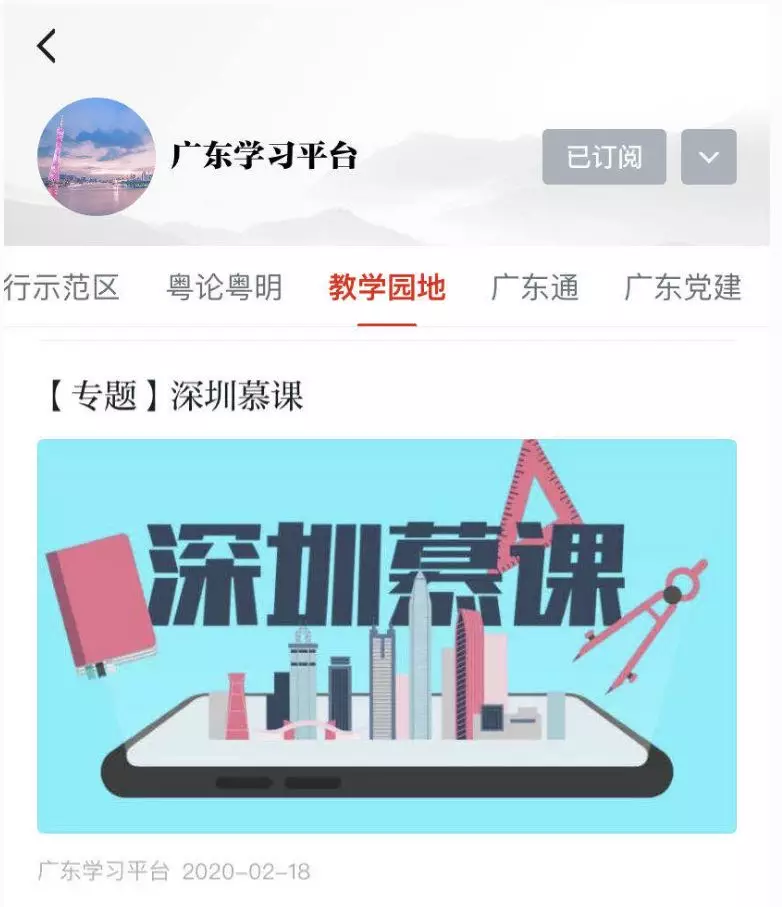Switch to the 广东通 tab
The width and height of the screenshot is (782, 907).
click(x=535, y=288)
